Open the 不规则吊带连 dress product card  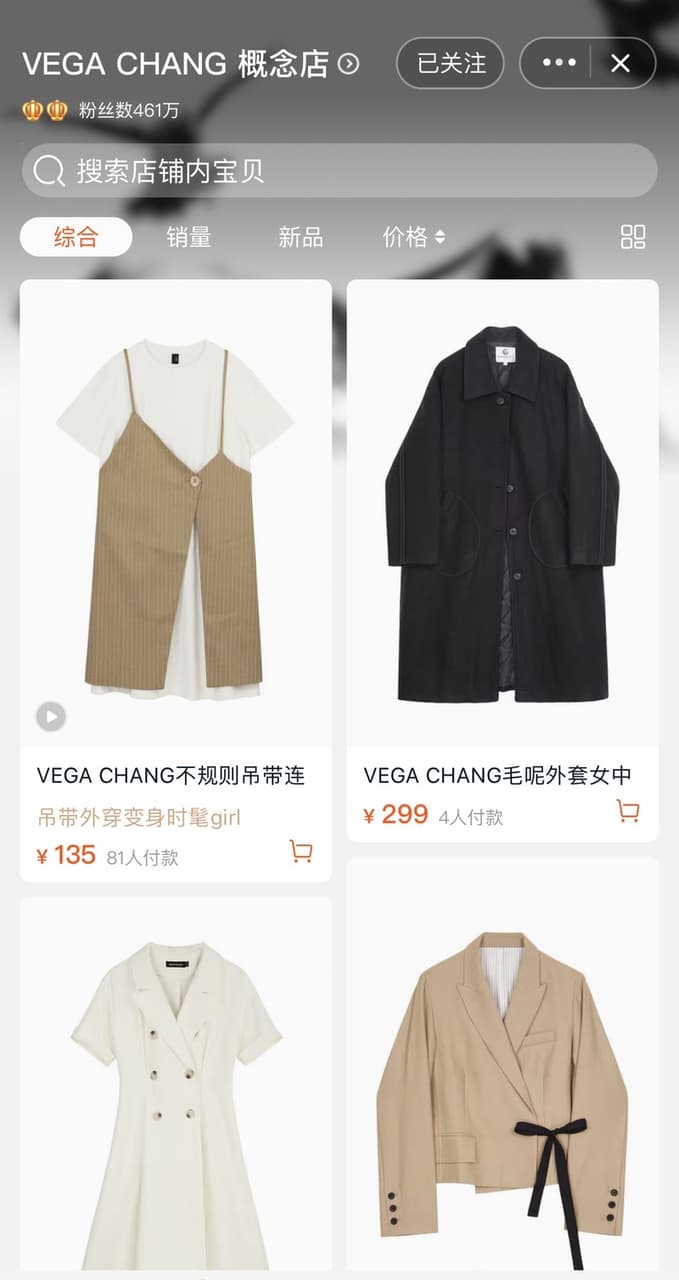[x=176, y=581]
